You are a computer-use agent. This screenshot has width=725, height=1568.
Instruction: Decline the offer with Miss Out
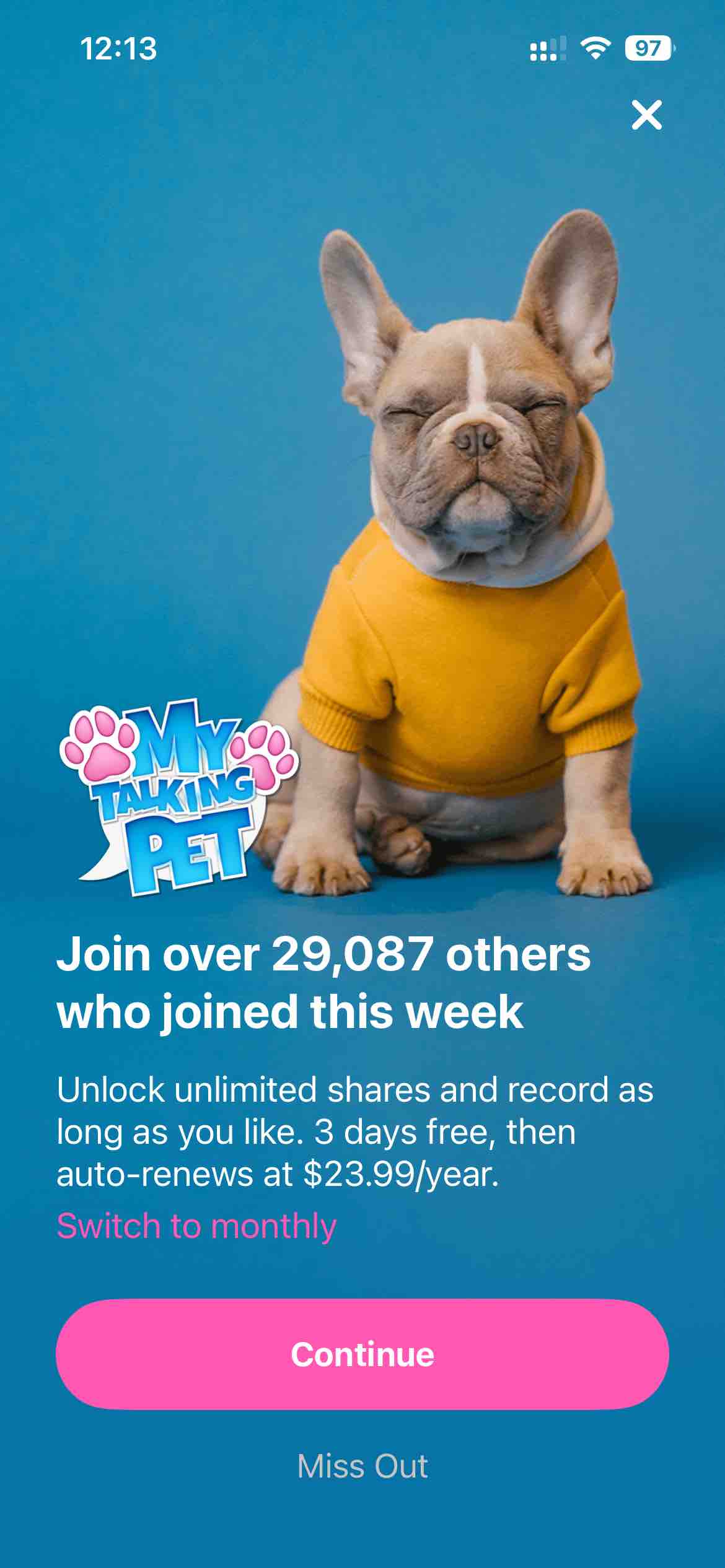point(362,1466)
